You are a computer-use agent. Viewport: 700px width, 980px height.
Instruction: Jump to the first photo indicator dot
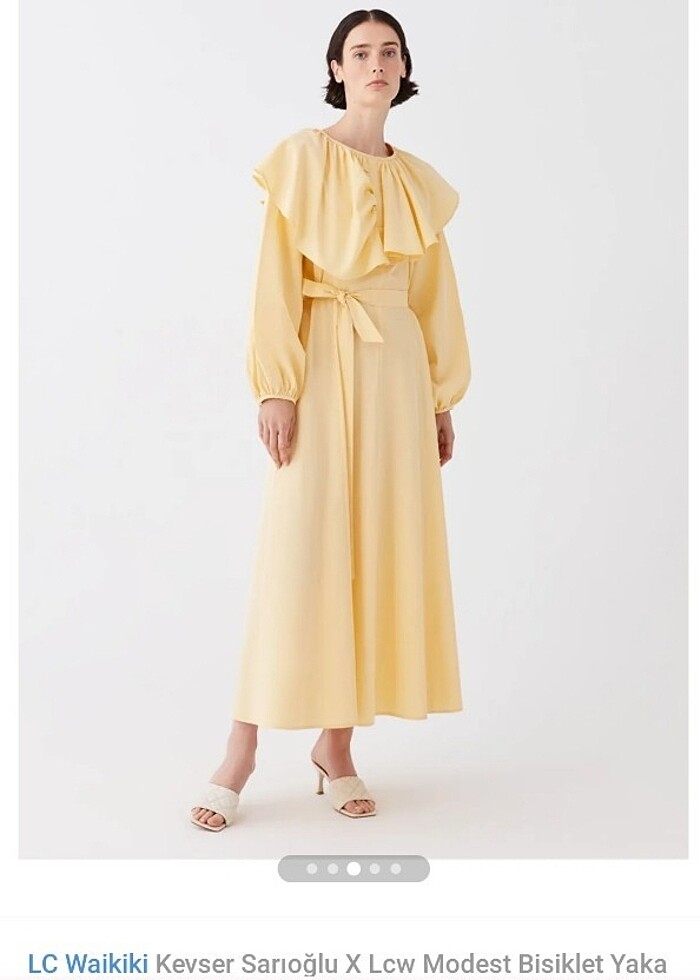coord(312,869)
